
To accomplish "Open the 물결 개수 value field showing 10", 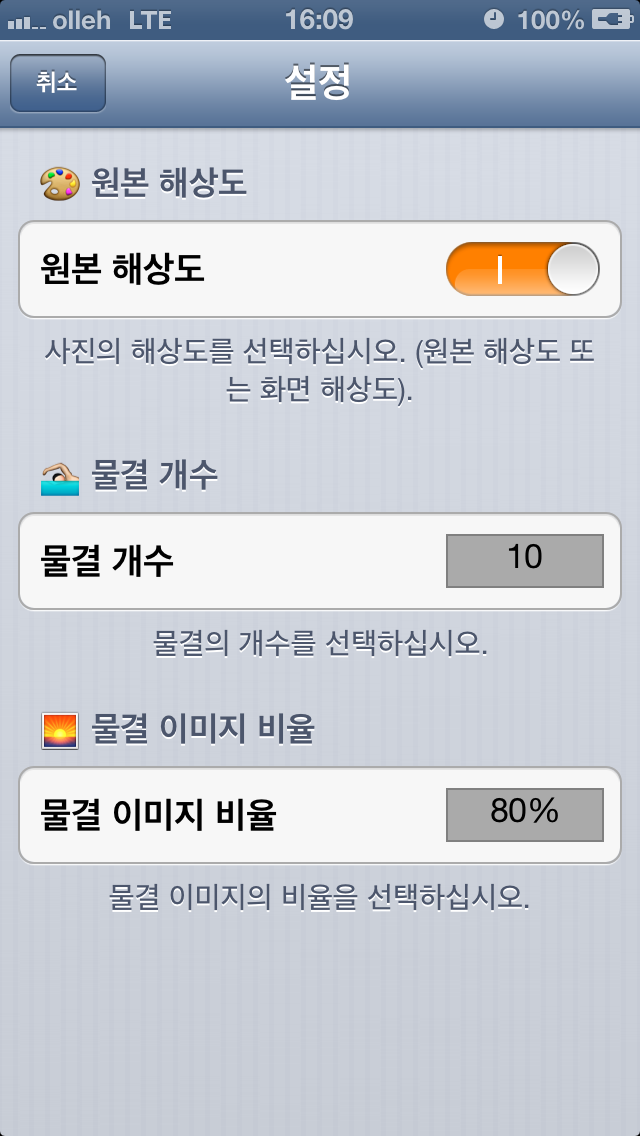I will [x=524, y=560].
